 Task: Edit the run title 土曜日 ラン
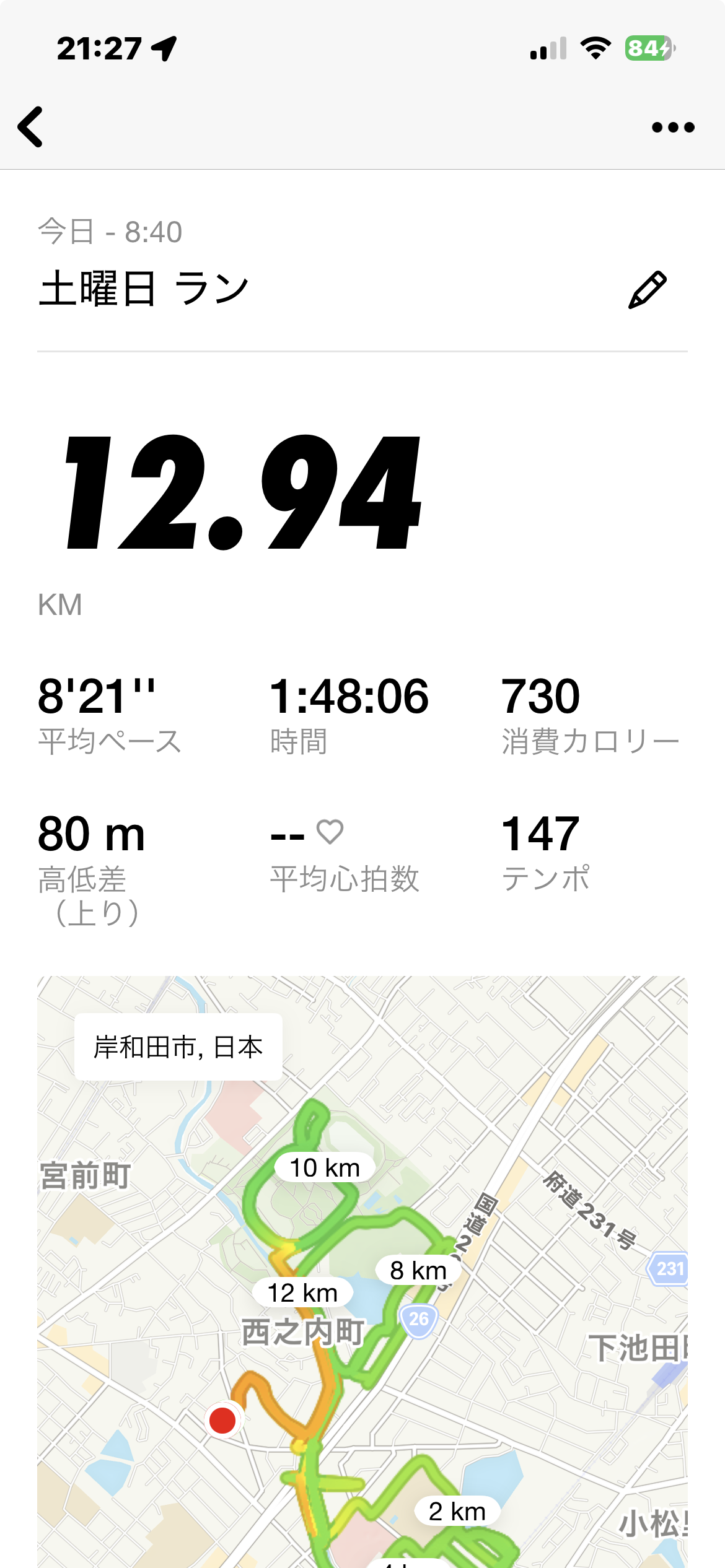coord(647,290)
